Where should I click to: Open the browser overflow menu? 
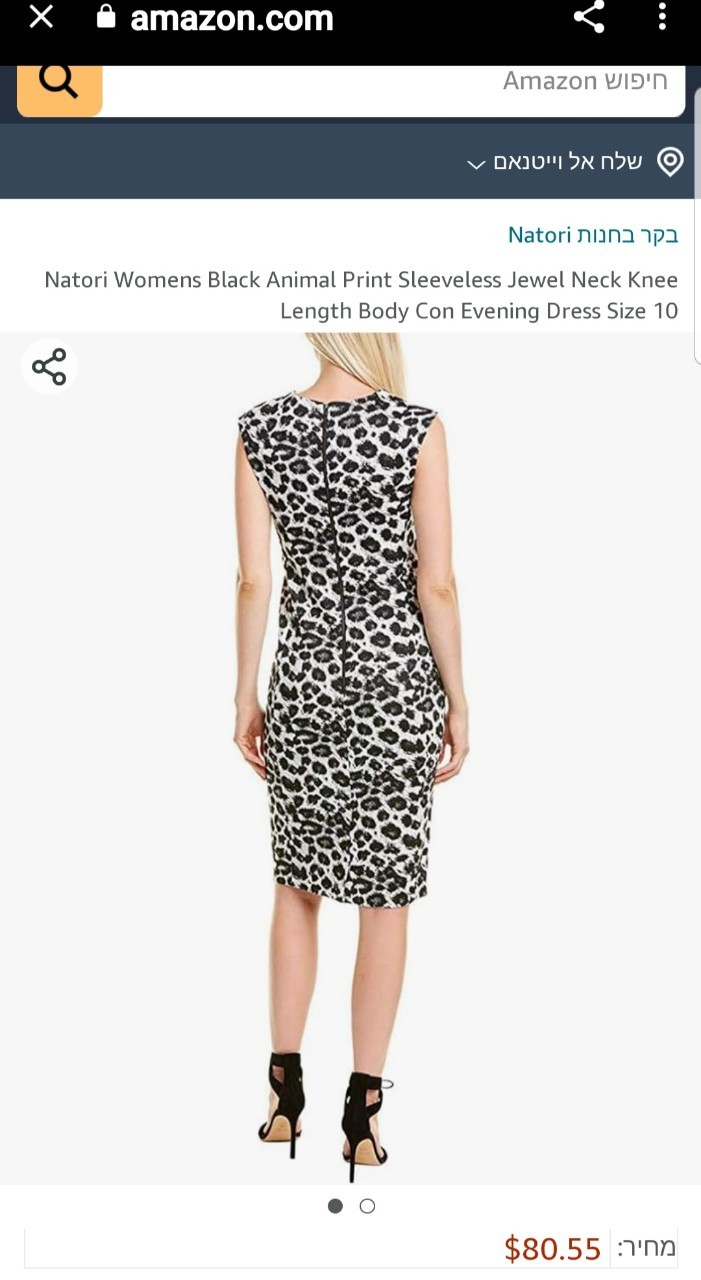pos(662,17)
